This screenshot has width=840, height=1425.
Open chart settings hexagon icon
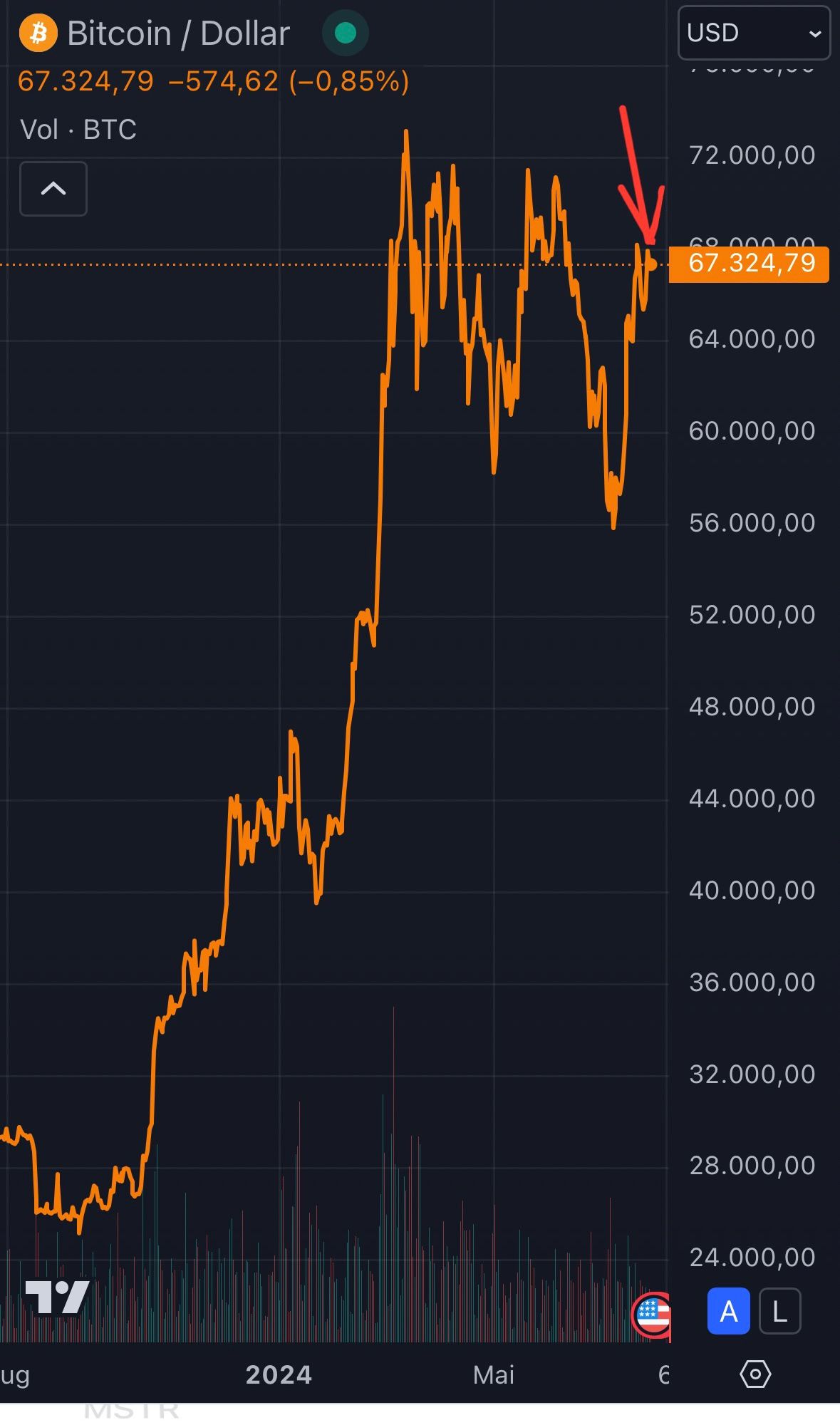pyautogui.click(x=755, y=1374)
